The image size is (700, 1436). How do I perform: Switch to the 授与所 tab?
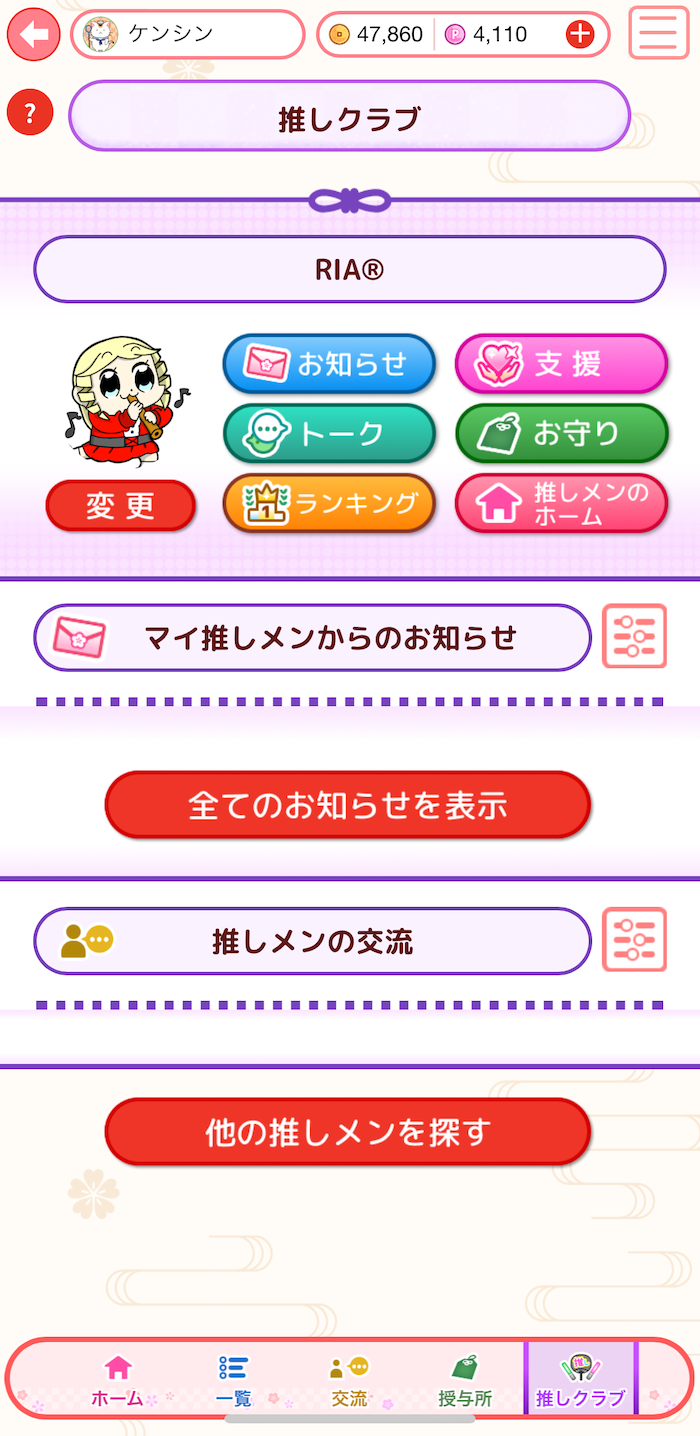coord(465,1380)
